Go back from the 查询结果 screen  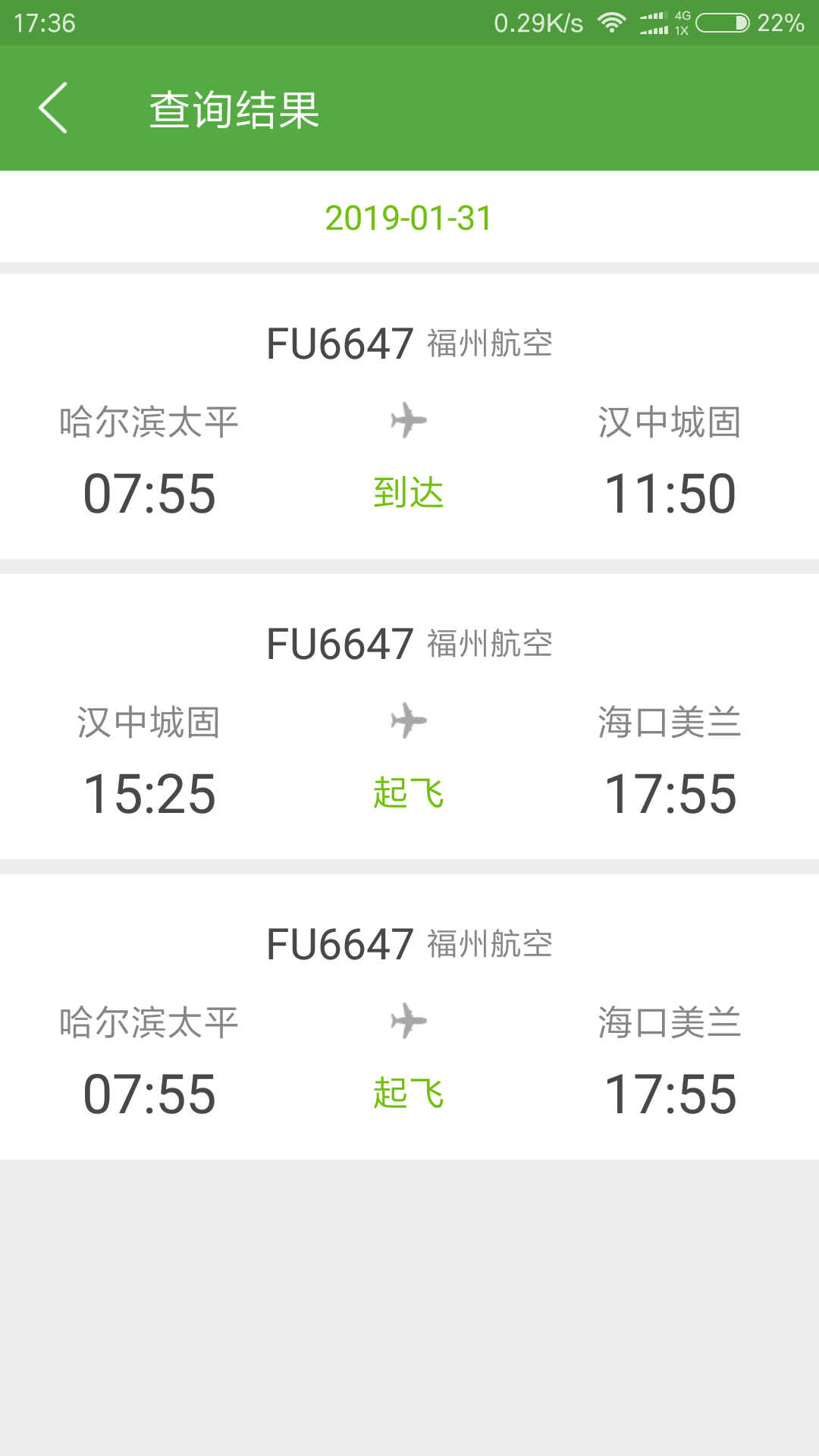53,108
